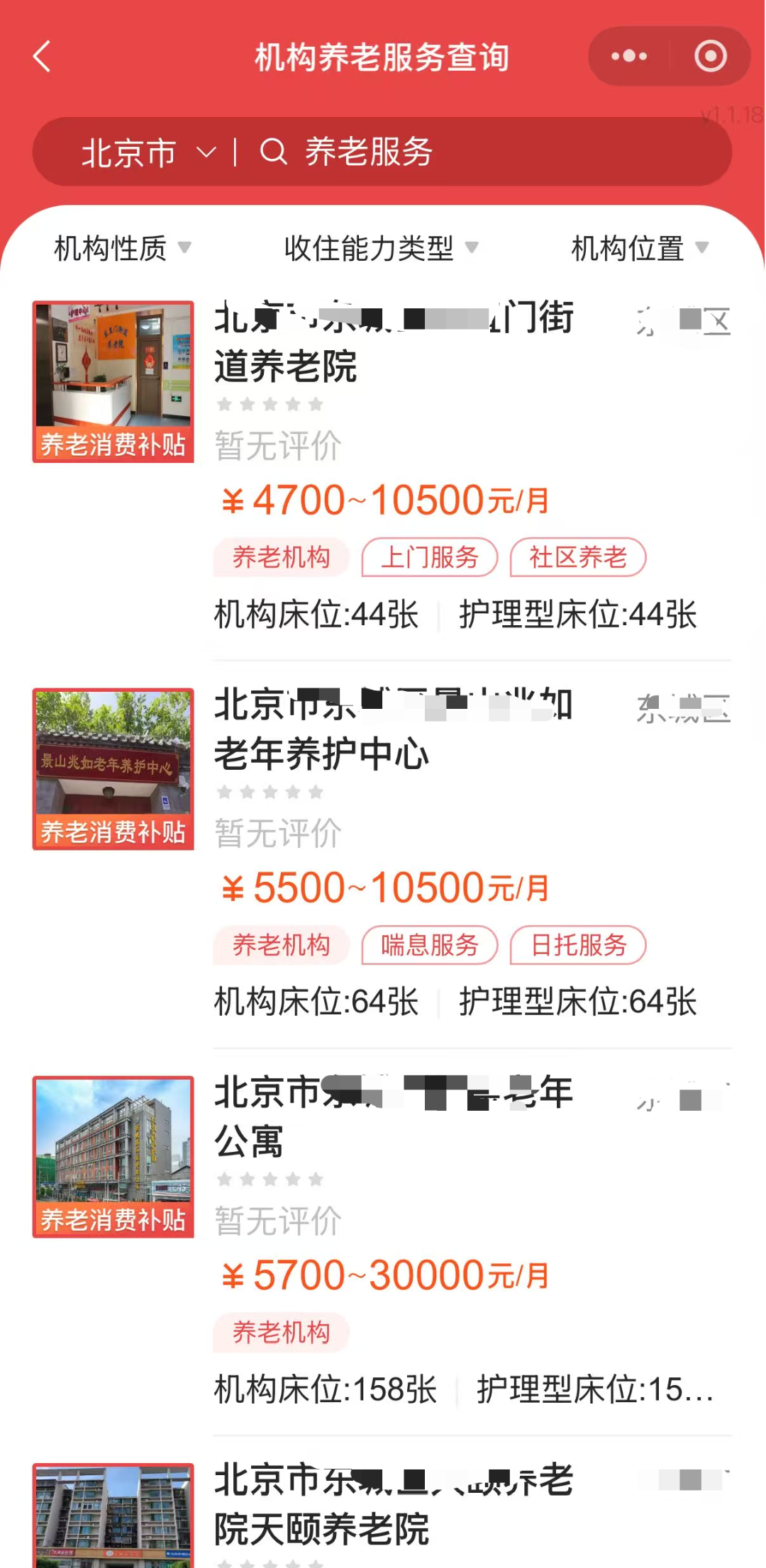Viewport: 766px width, 1568px height.
Task: Tap the second listing's star rating row
Action: pyautogui.click(x=272, y=792)
